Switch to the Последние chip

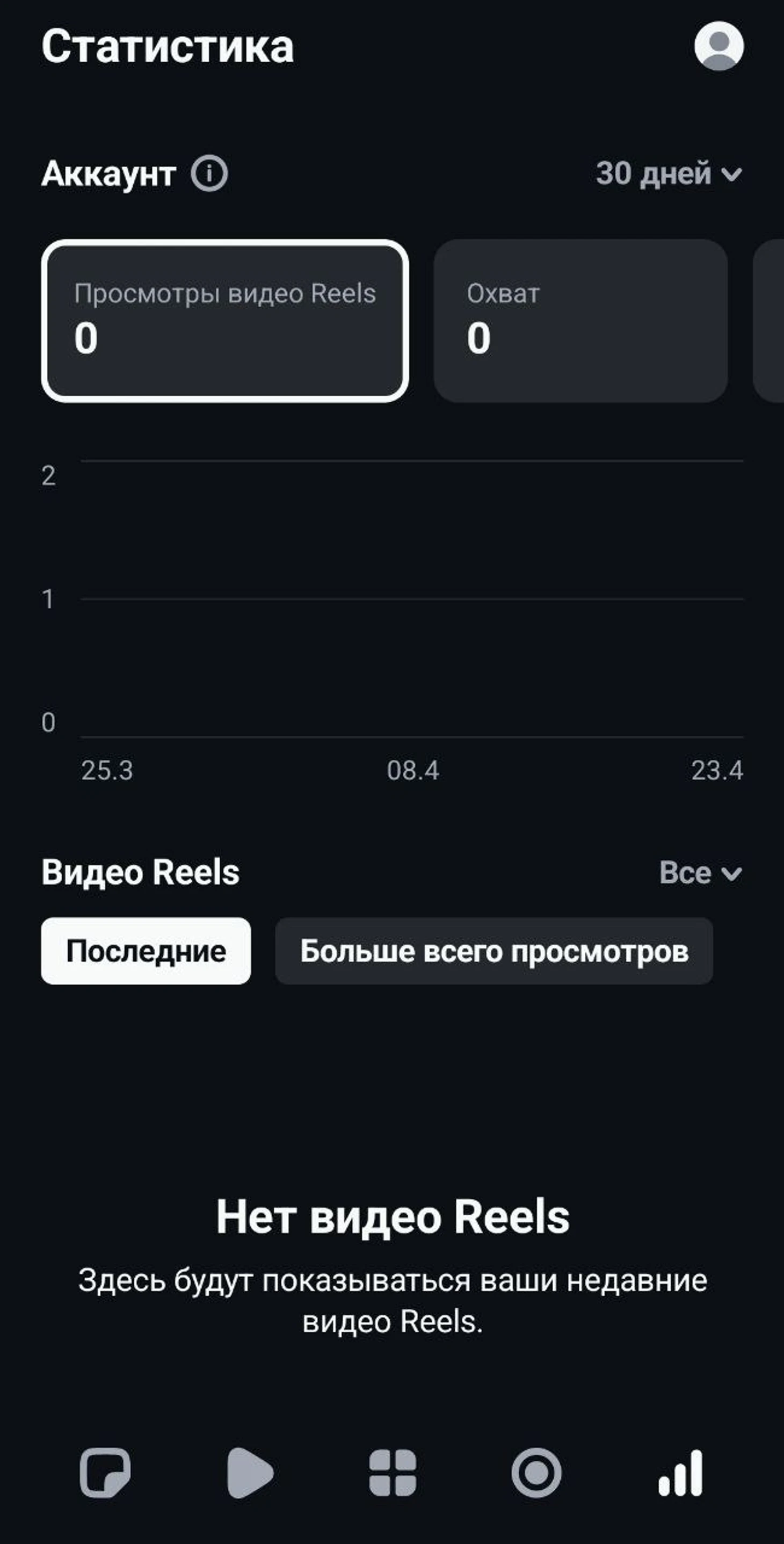click(146, 951)
